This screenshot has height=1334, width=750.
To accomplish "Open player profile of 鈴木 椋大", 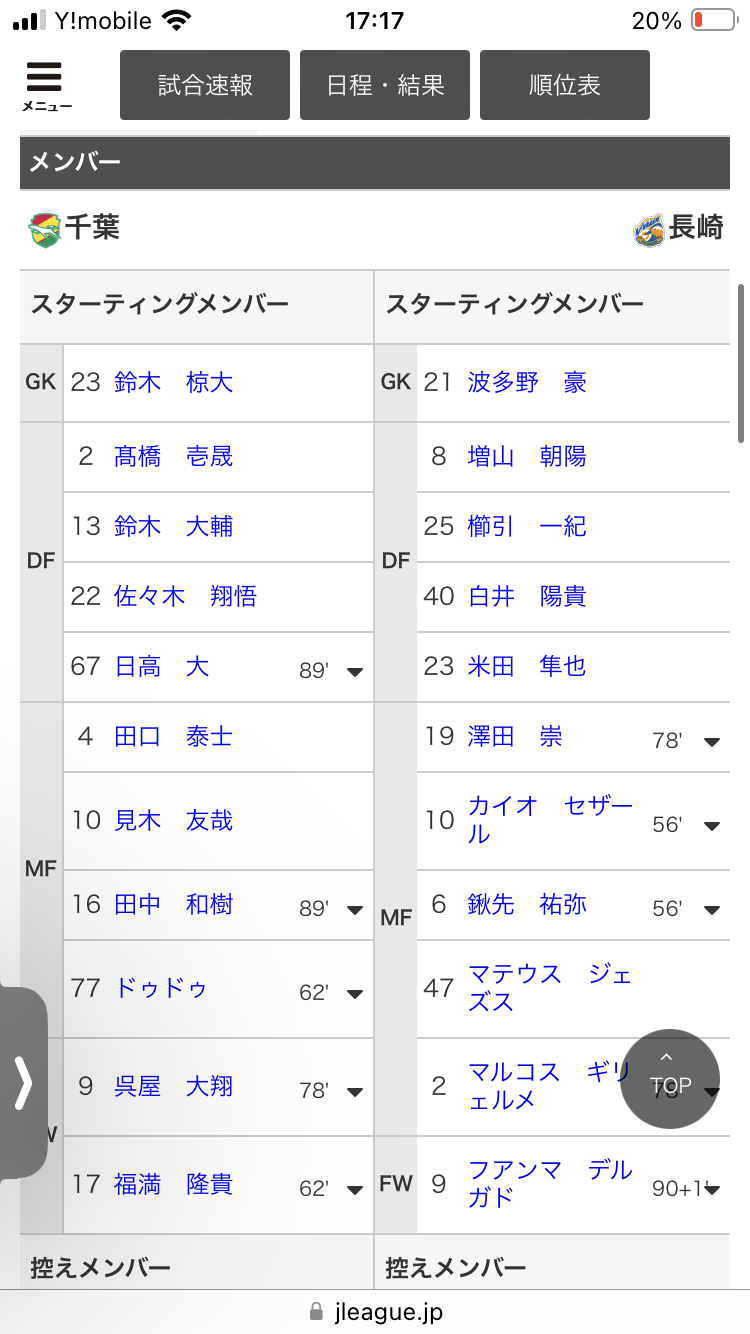I will coord(173,382).
